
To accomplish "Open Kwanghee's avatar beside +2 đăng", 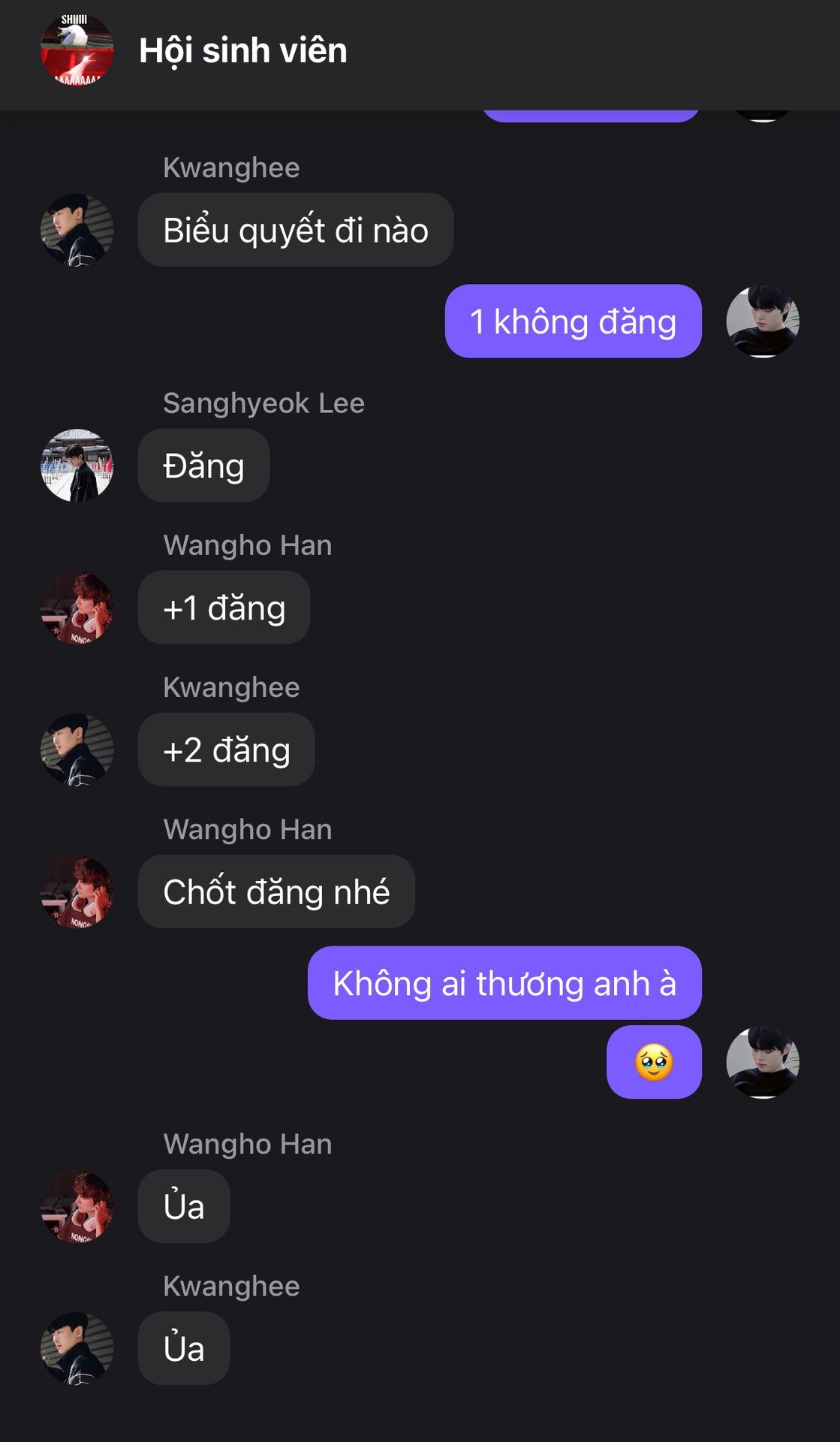I will tap(77, 750).
